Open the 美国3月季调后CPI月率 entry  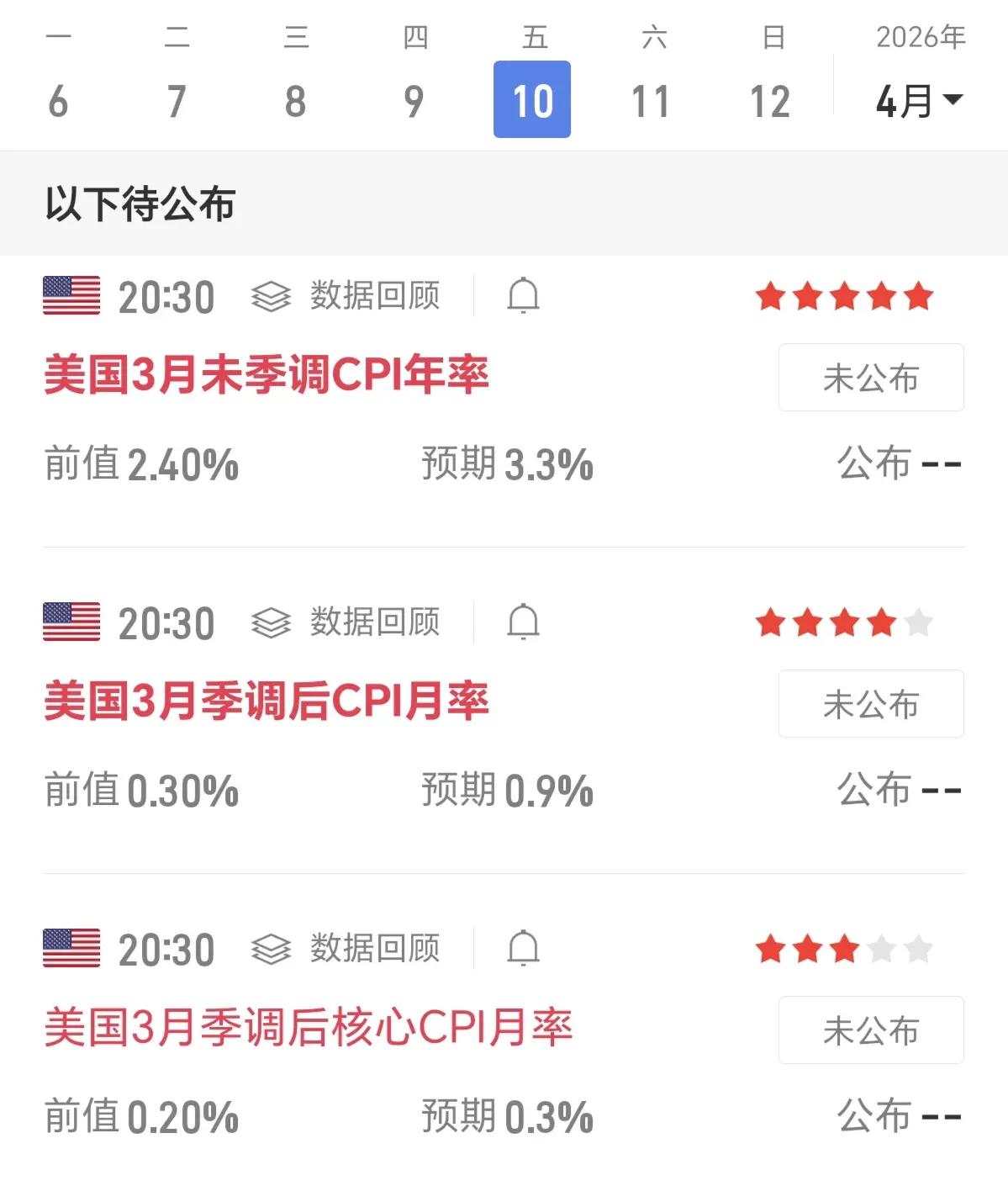pos(267,701)
